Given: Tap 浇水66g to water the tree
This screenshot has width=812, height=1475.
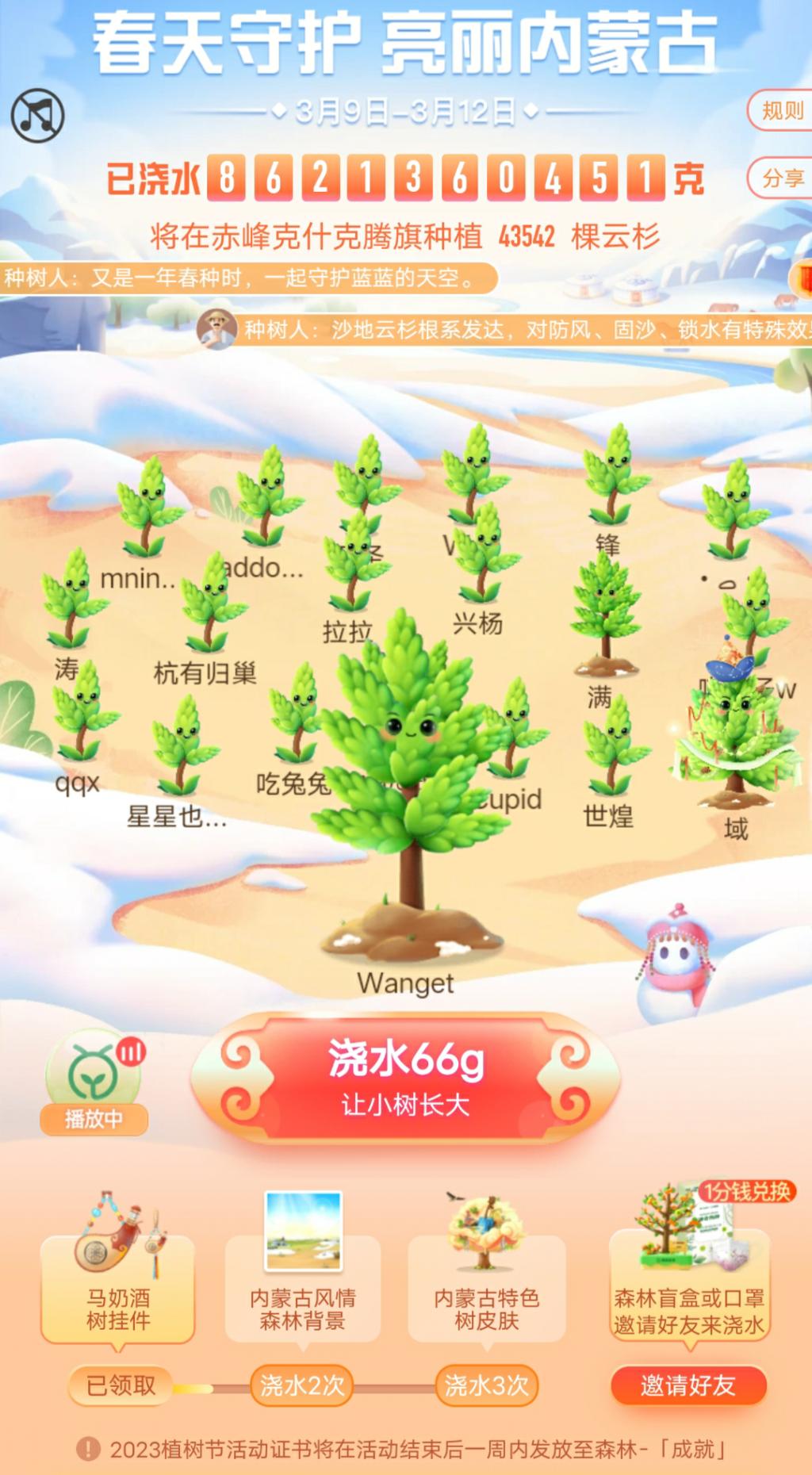Looking at the screenshot, I should [x=405, y=1078].
